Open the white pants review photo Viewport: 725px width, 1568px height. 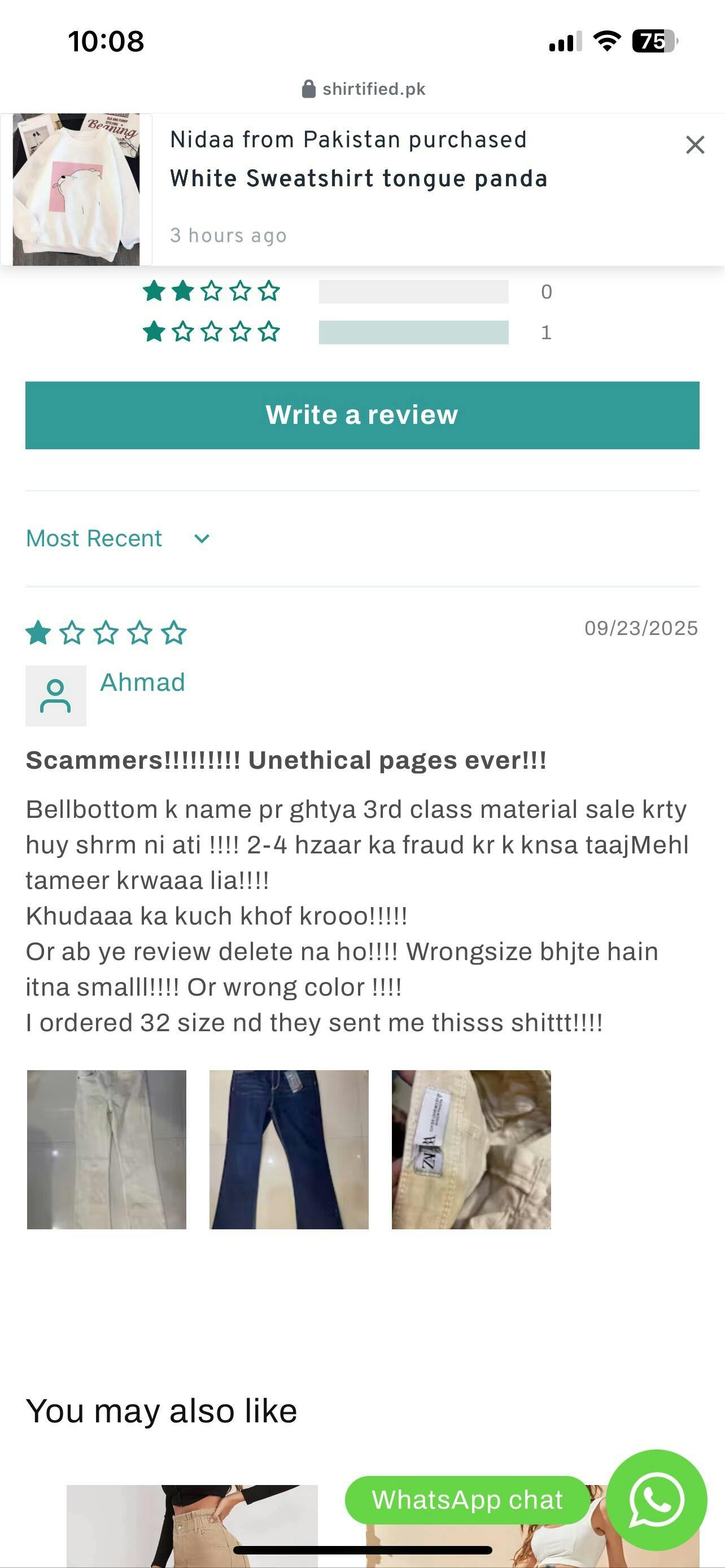(x=107, y=1149)
